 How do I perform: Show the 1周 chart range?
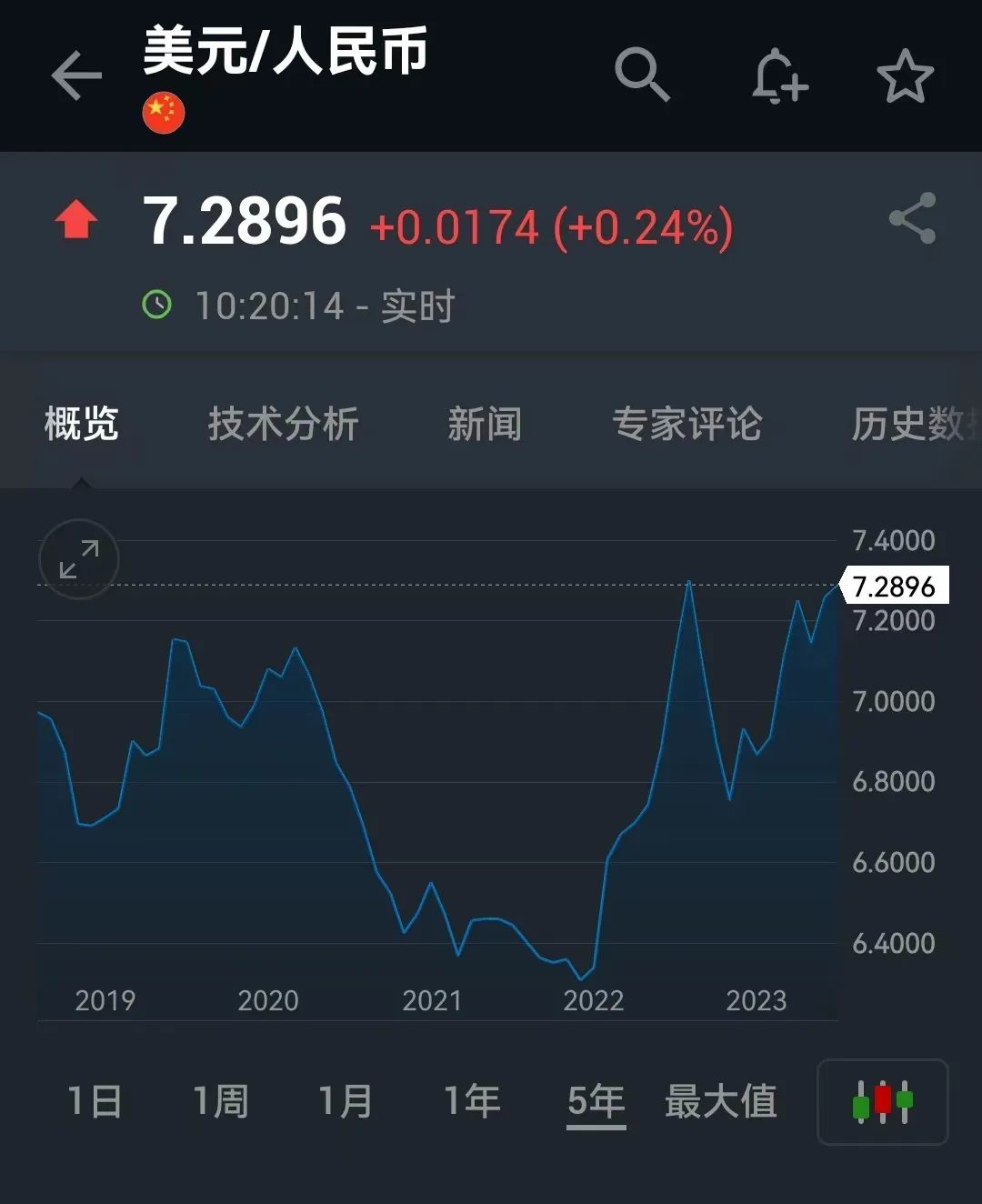pyautogui.click(x=220, y=1101)
